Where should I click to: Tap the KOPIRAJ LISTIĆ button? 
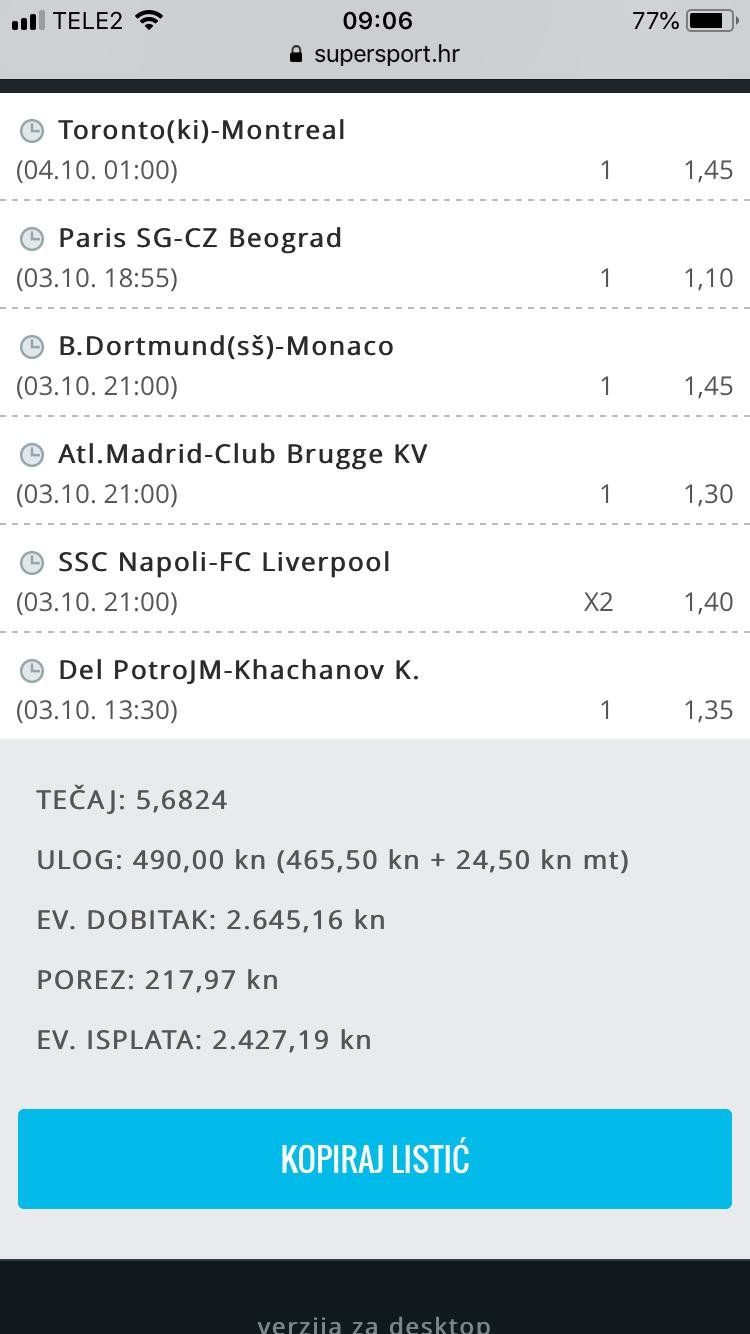375,1158
